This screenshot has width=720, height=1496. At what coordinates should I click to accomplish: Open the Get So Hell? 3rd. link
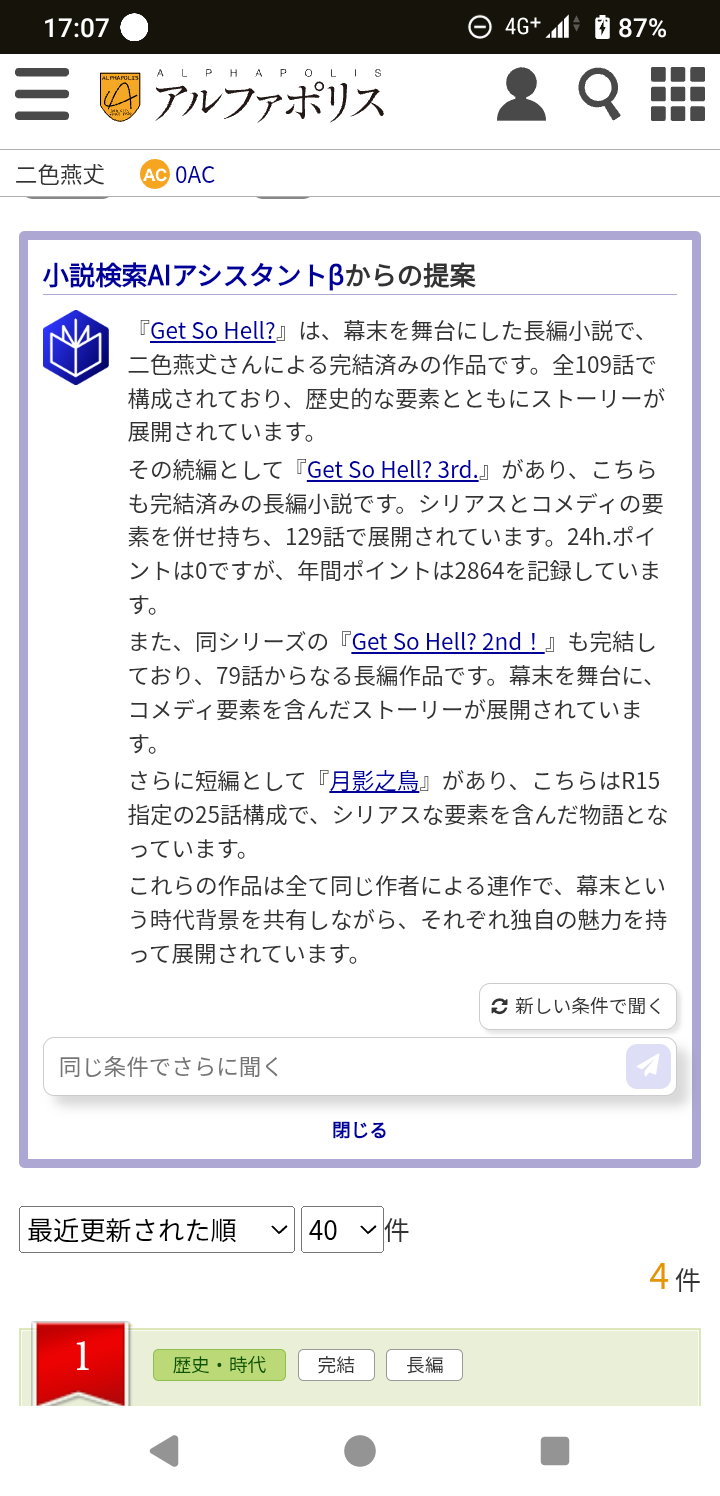point(399,469)
